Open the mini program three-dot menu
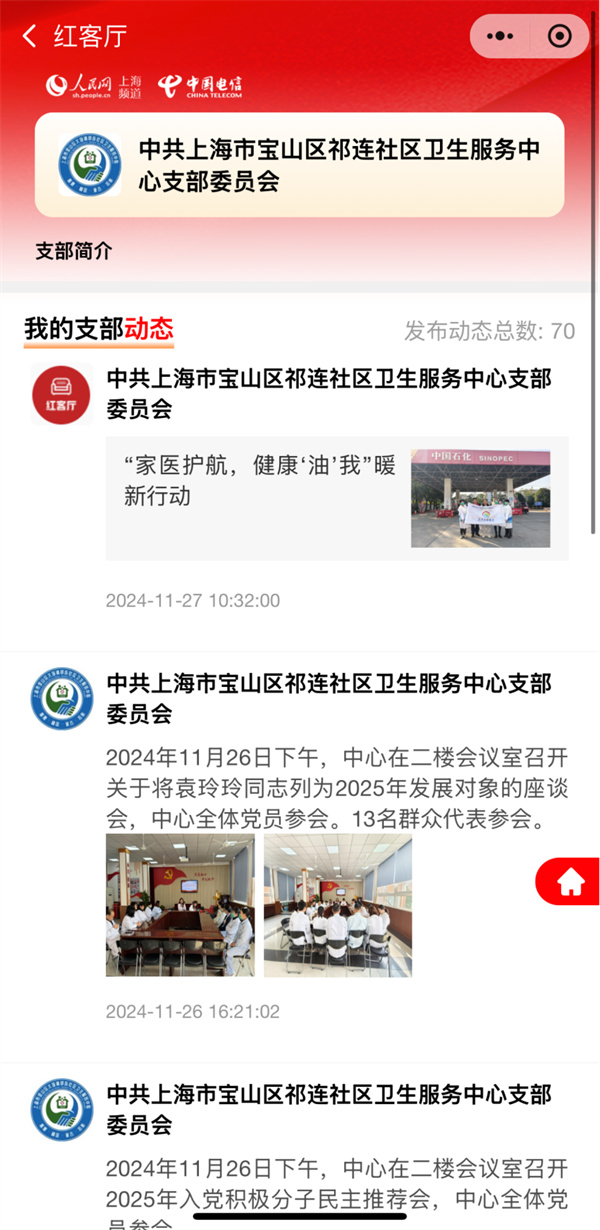600x1230 pixels. (x=499, y=37)
